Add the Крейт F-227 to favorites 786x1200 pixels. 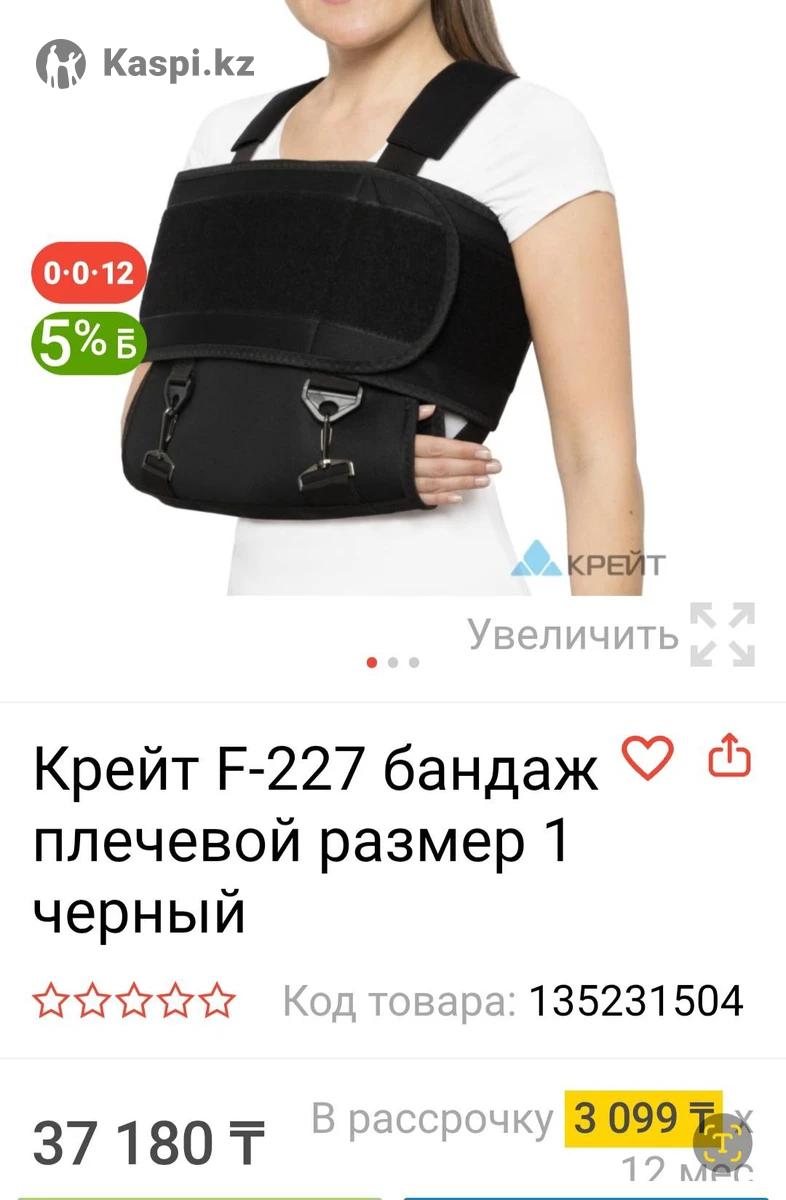tap(649, 758)
